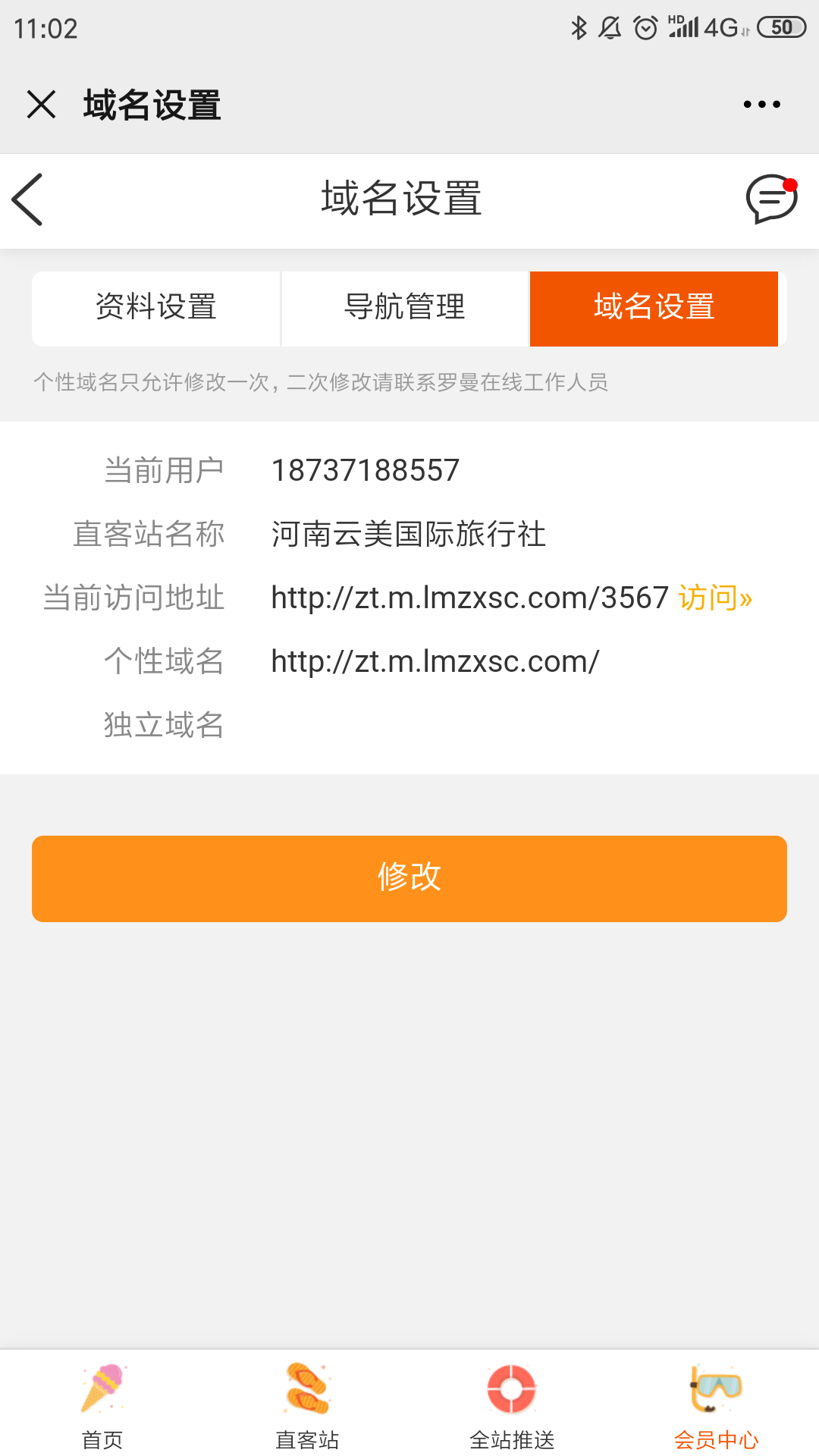Select the 域名设置 tab
The width and height of the screenshot is (819, 1456).
click(x=654, y=308)
